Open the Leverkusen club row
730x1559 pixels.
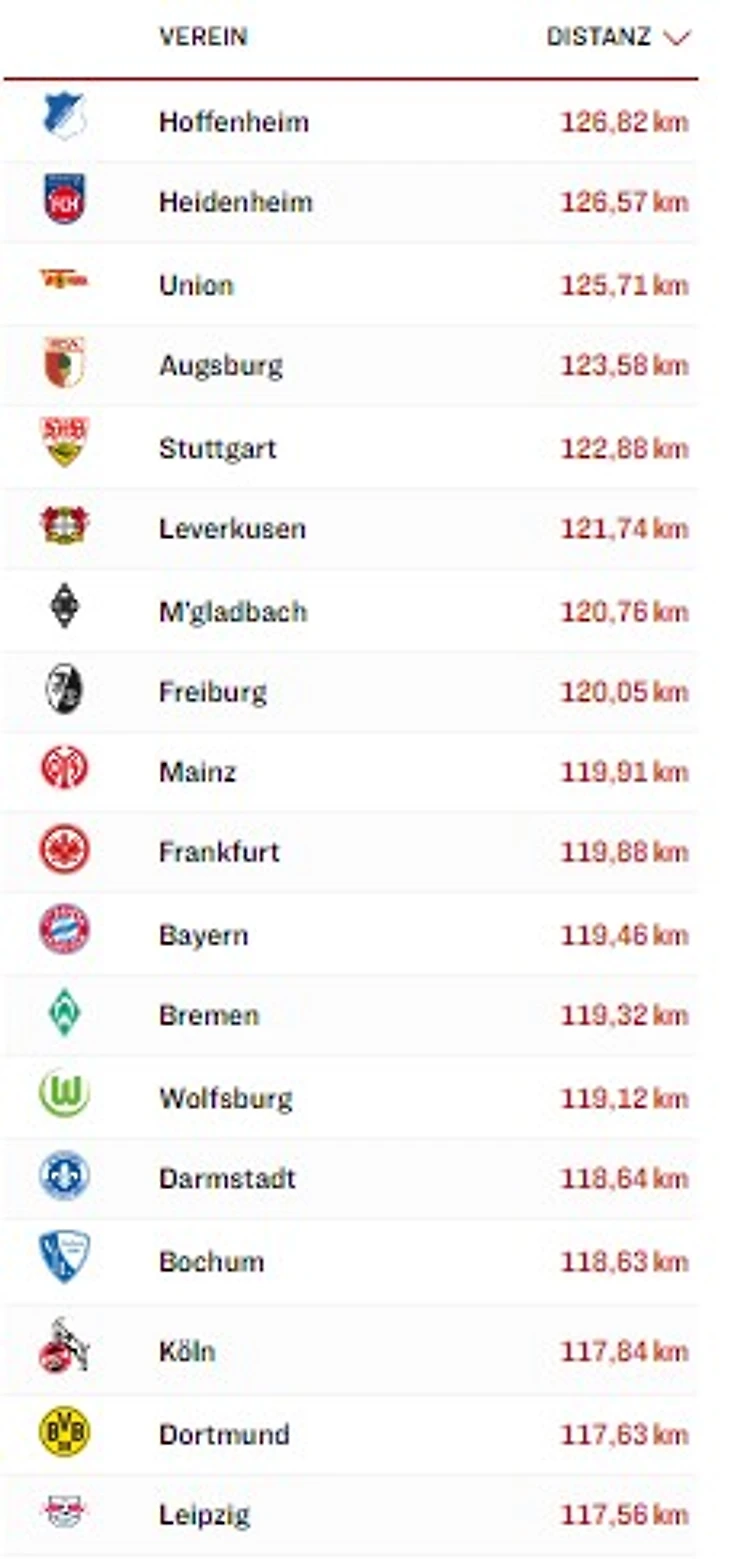click(x=232, y=528)
